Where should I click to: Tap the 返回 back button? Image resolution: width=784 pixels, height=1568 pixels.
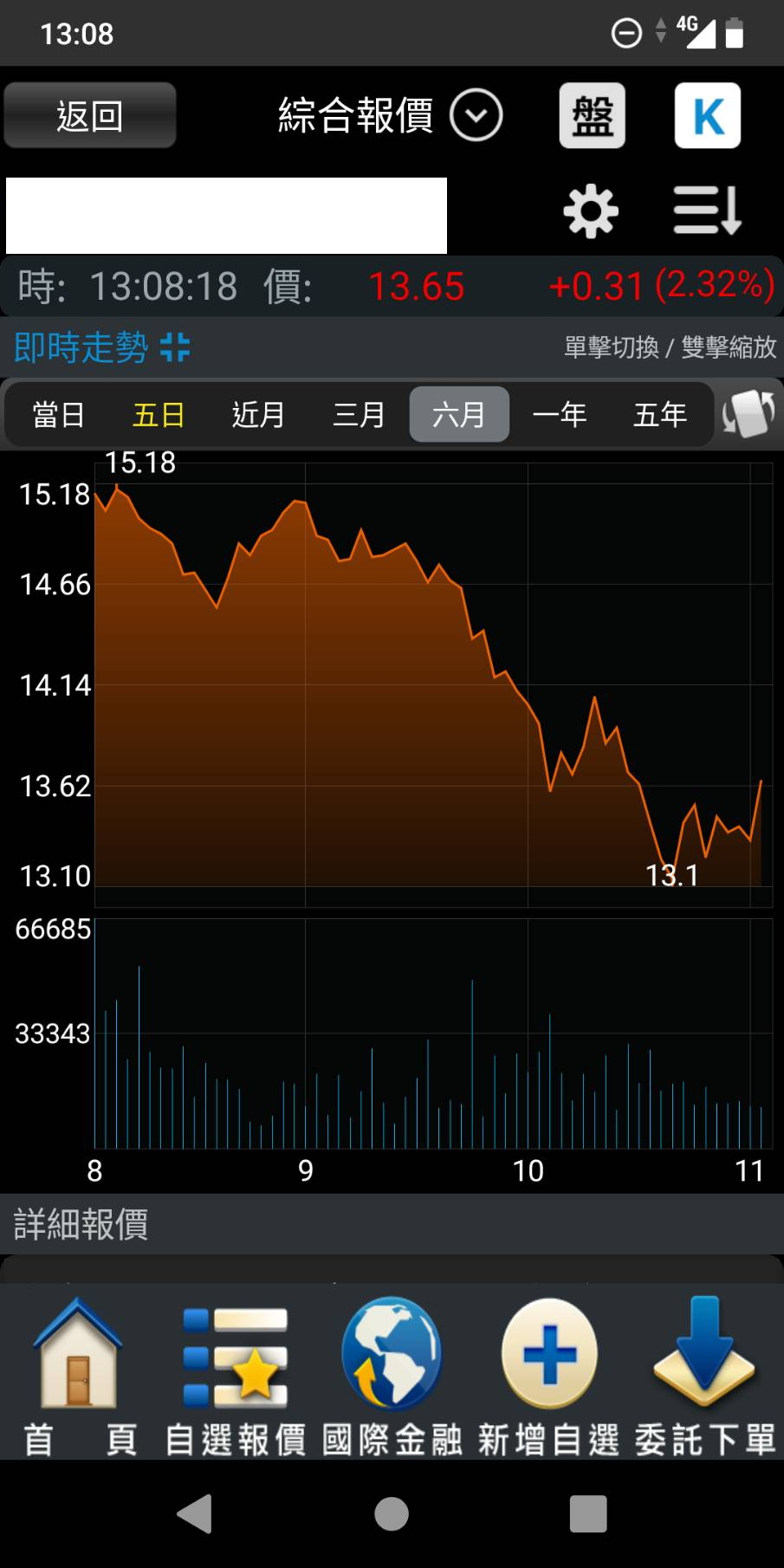coord(90,115)
